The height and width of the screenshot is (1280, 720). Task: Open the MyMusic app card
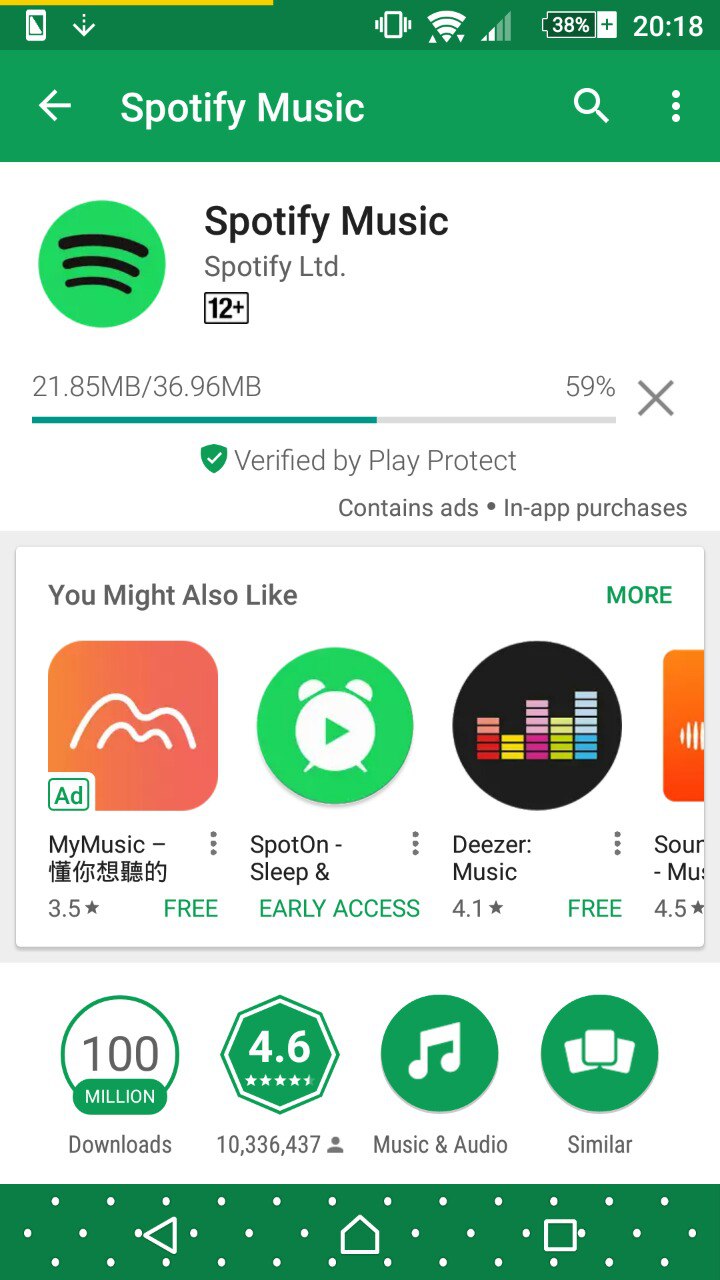(x=133, y=726)
